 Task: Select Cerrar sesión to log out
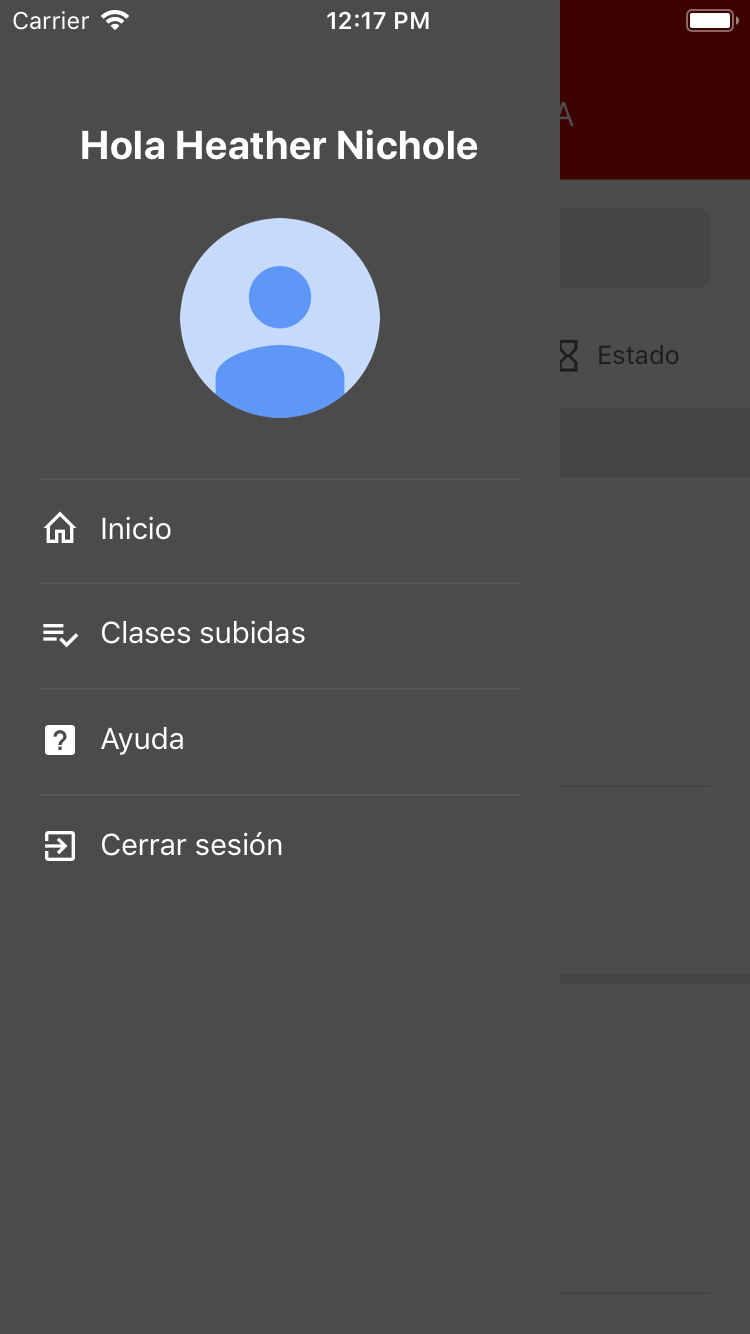click(191, 846)
